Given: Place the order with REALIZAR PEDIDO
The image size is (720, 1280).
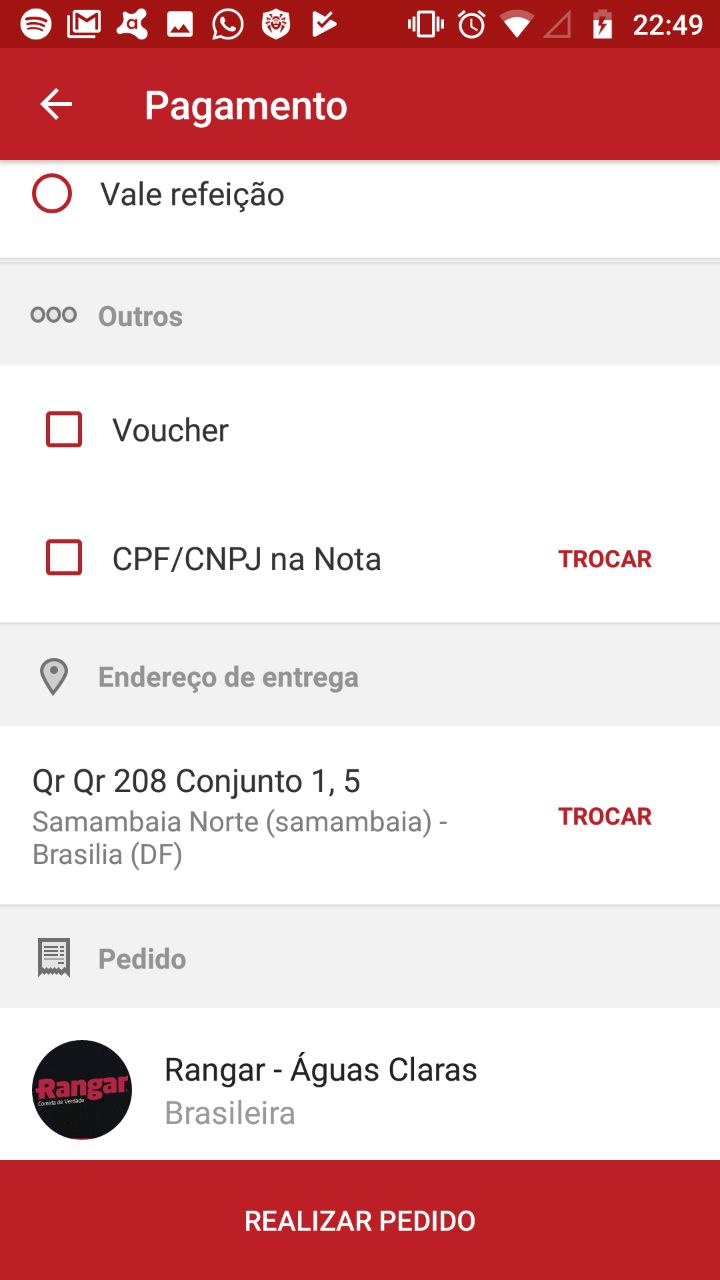Looking at the screenshot, I should 360,1220.
